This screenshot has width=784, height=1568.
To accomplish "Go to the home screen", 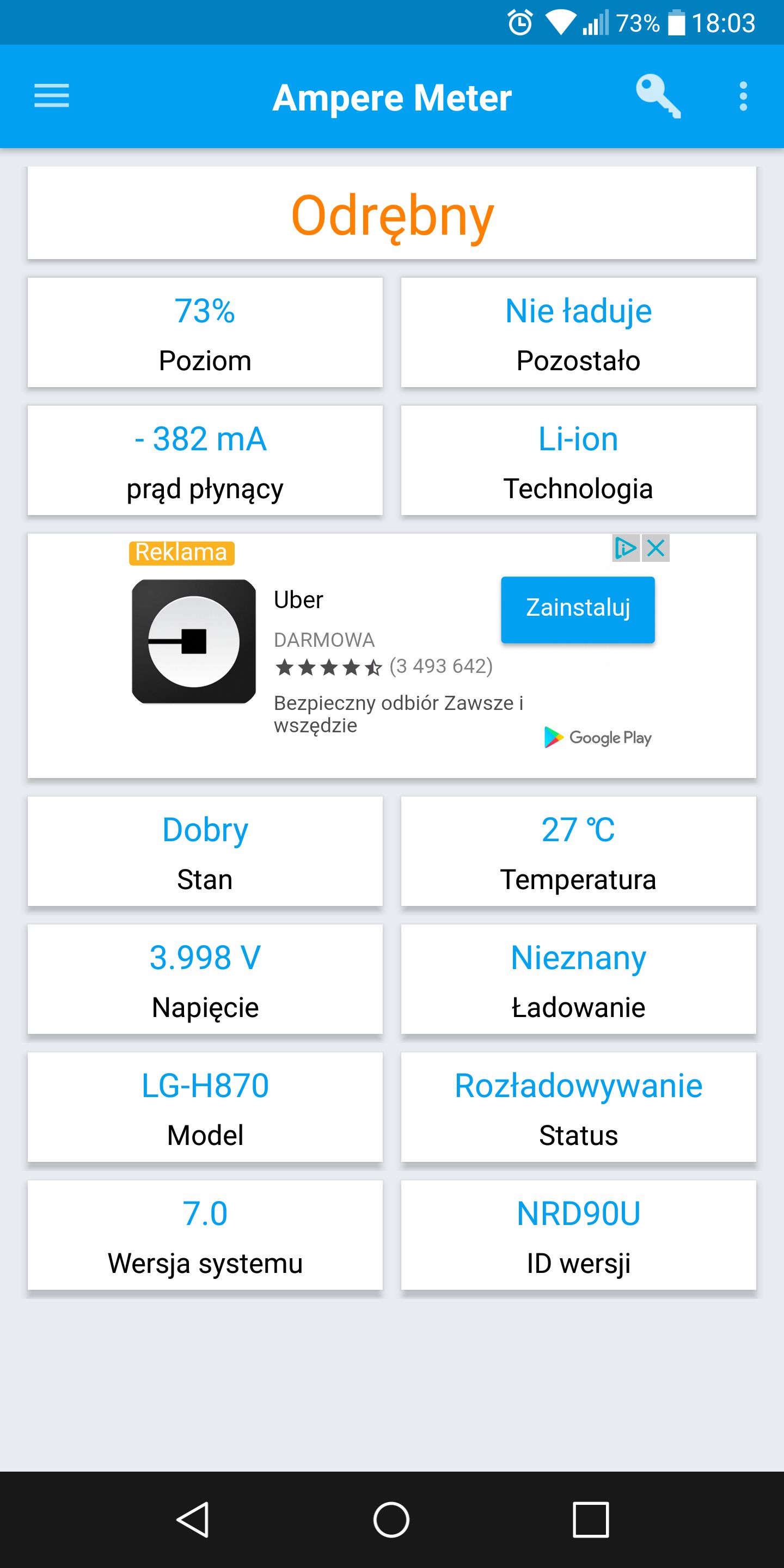I will click(x=391, y=1520).
